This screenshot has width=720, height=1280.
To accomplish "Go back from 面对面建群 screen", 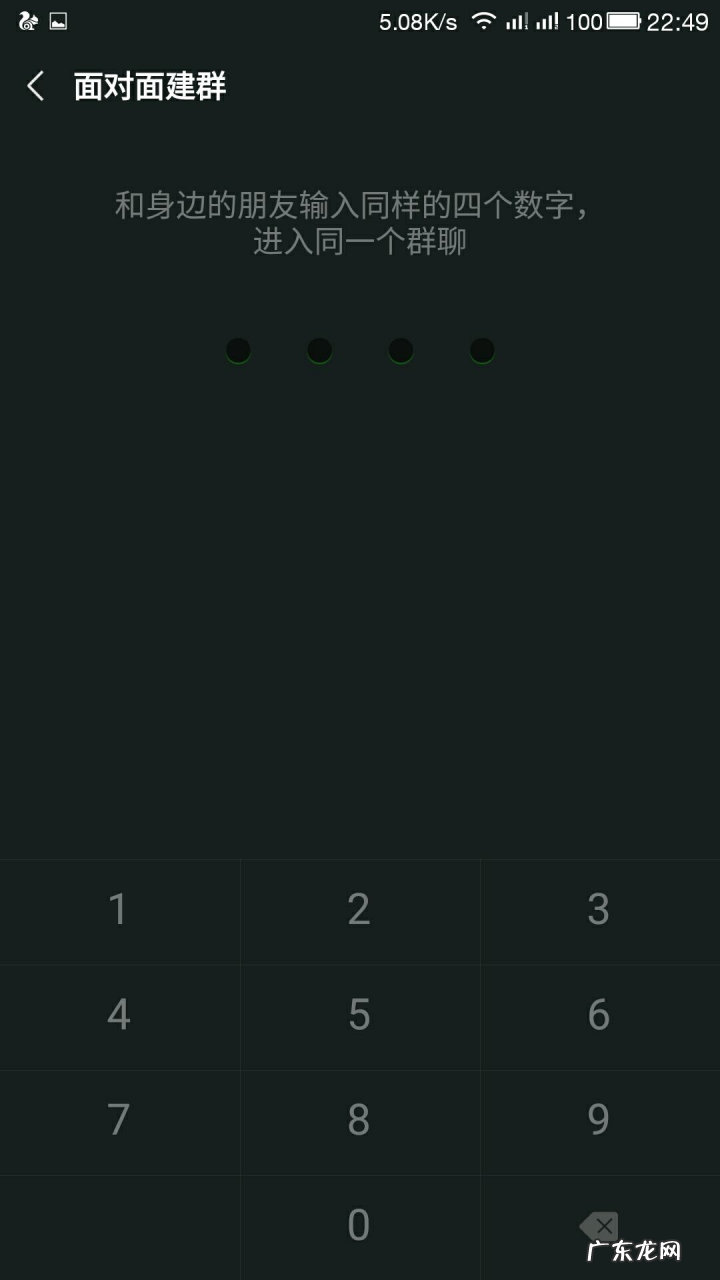I will tap(36, 86).
